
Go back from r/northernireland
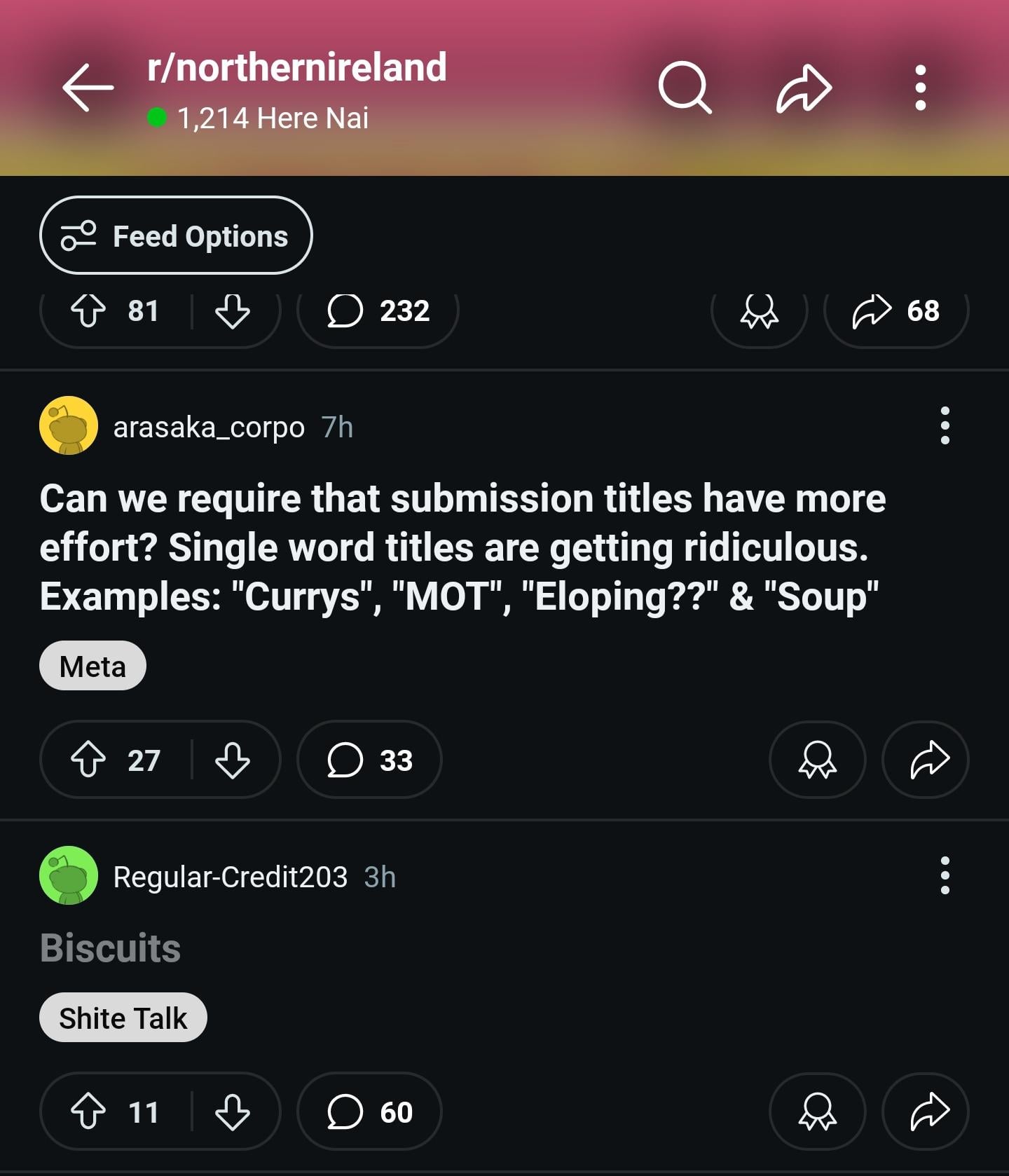pos(88,88)
